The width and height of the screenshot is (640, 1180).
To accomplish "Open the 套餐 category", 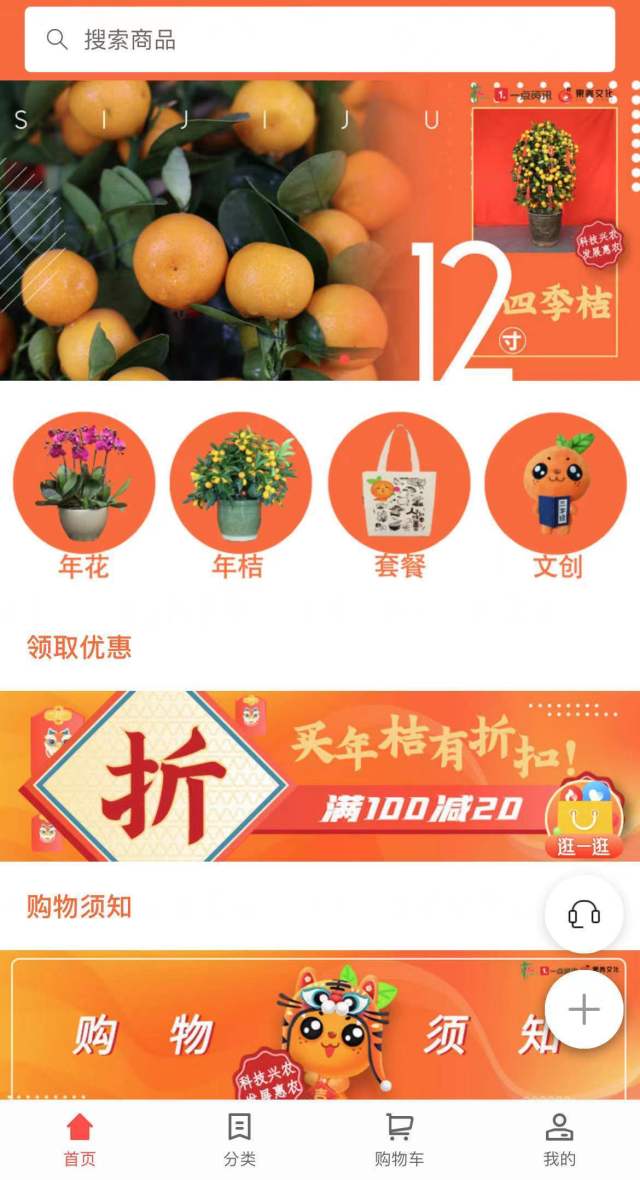I will pos(399,496).
